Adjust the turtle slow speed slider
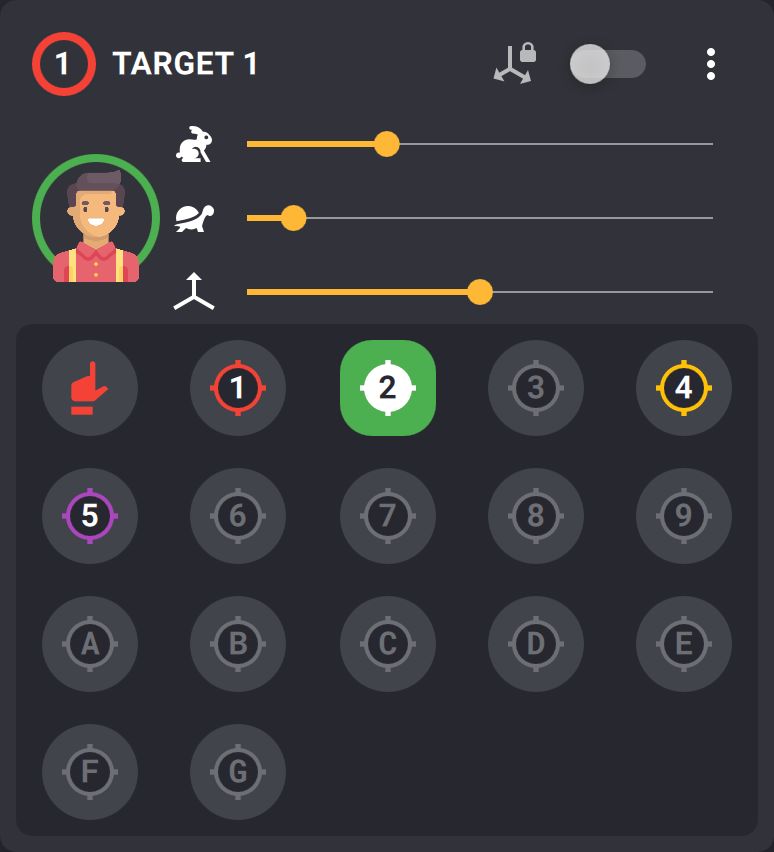The height and width of the screenshot is (852, 774). pos(293,218)
